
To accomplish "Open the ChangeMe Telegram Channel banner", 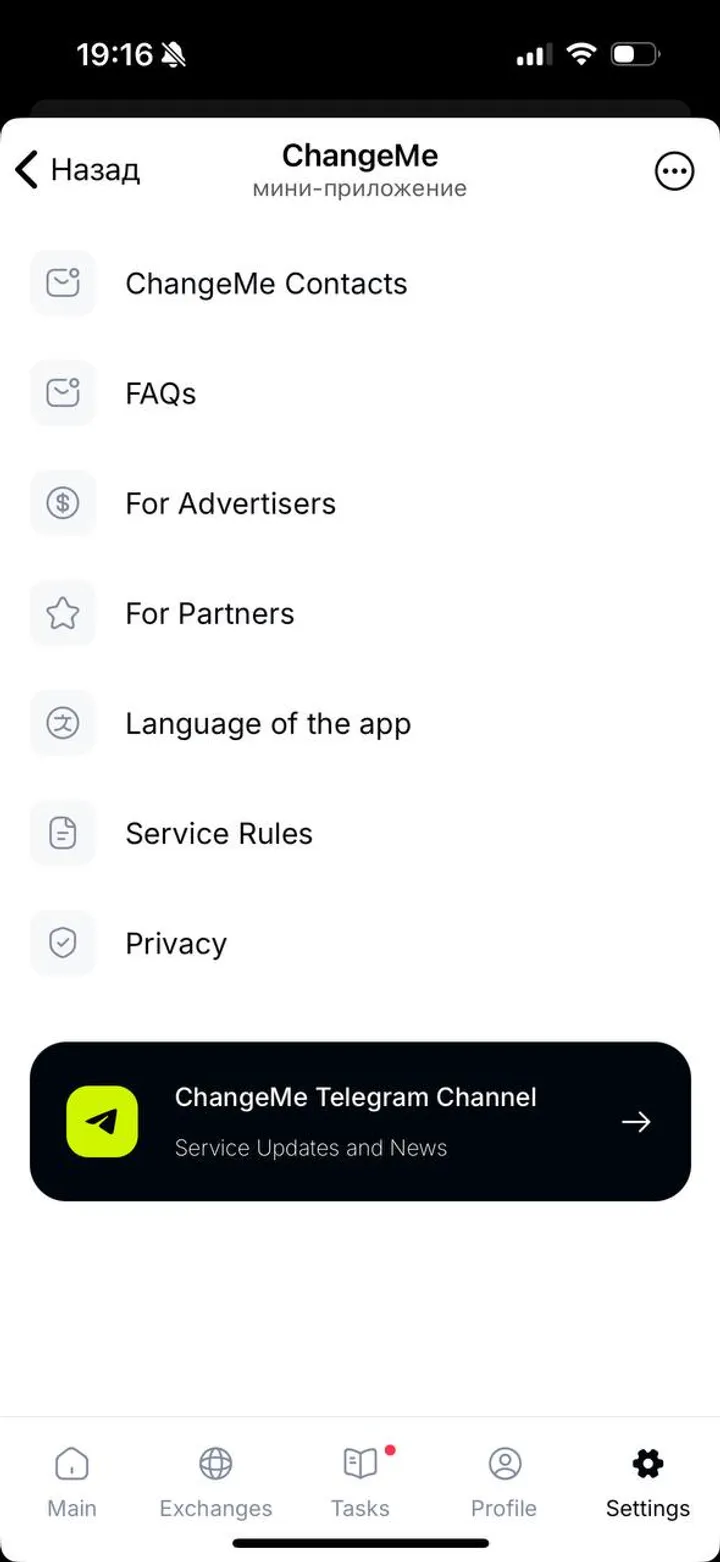I will point(360,1121).
